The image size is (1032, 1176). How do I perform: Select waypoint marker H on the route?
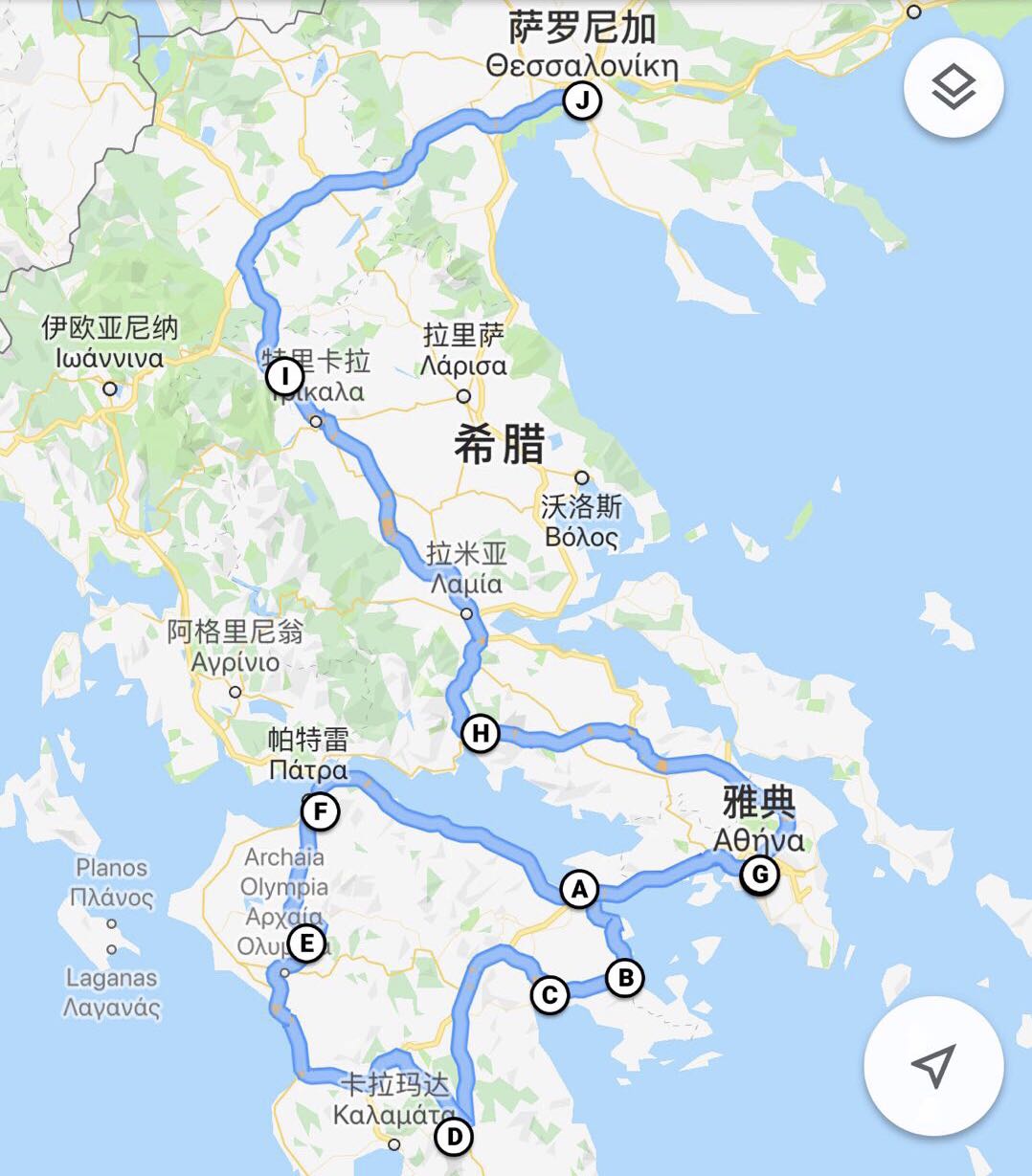pos(479,735)
